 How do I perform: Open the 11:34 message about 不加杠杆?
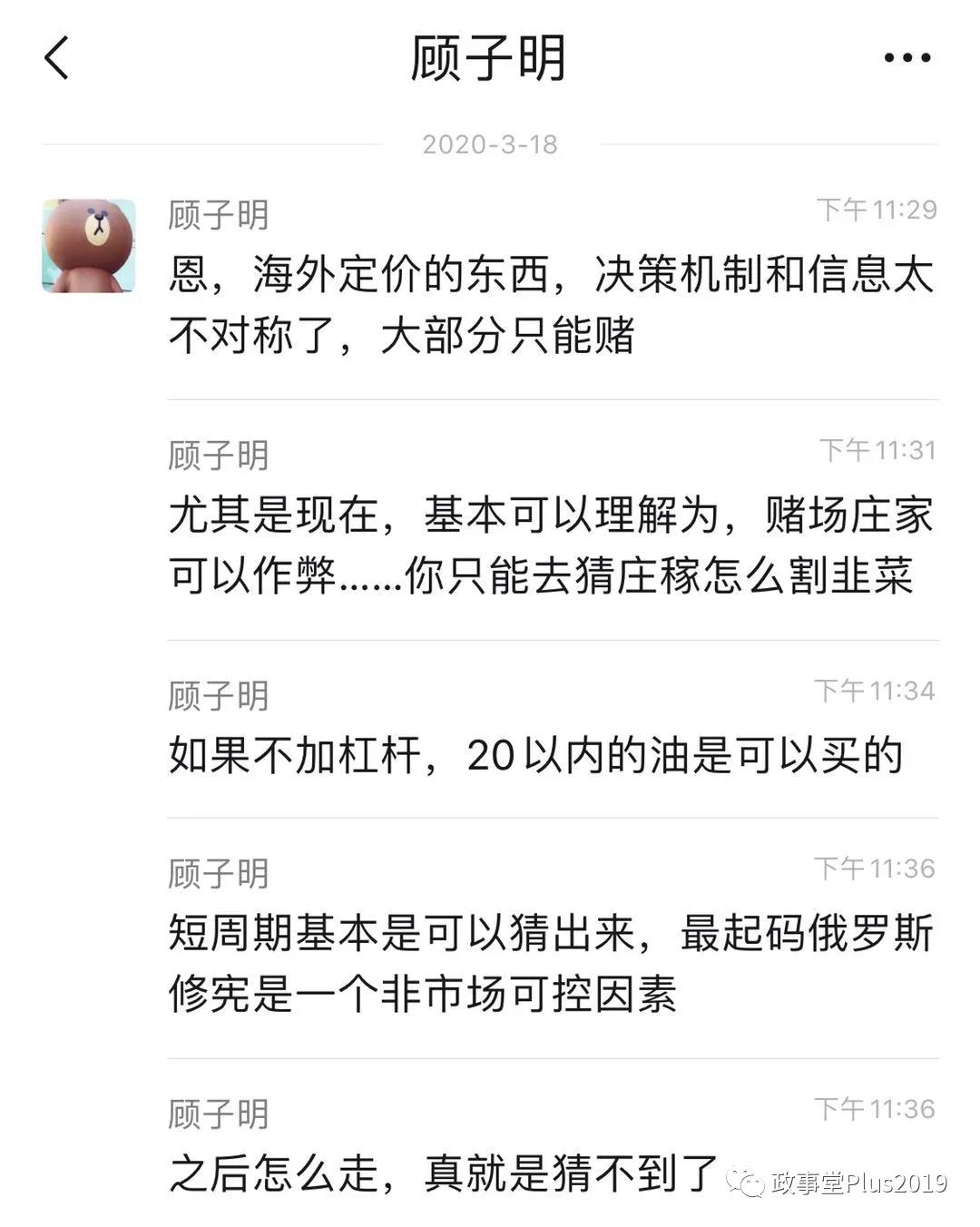coord(535,755)
